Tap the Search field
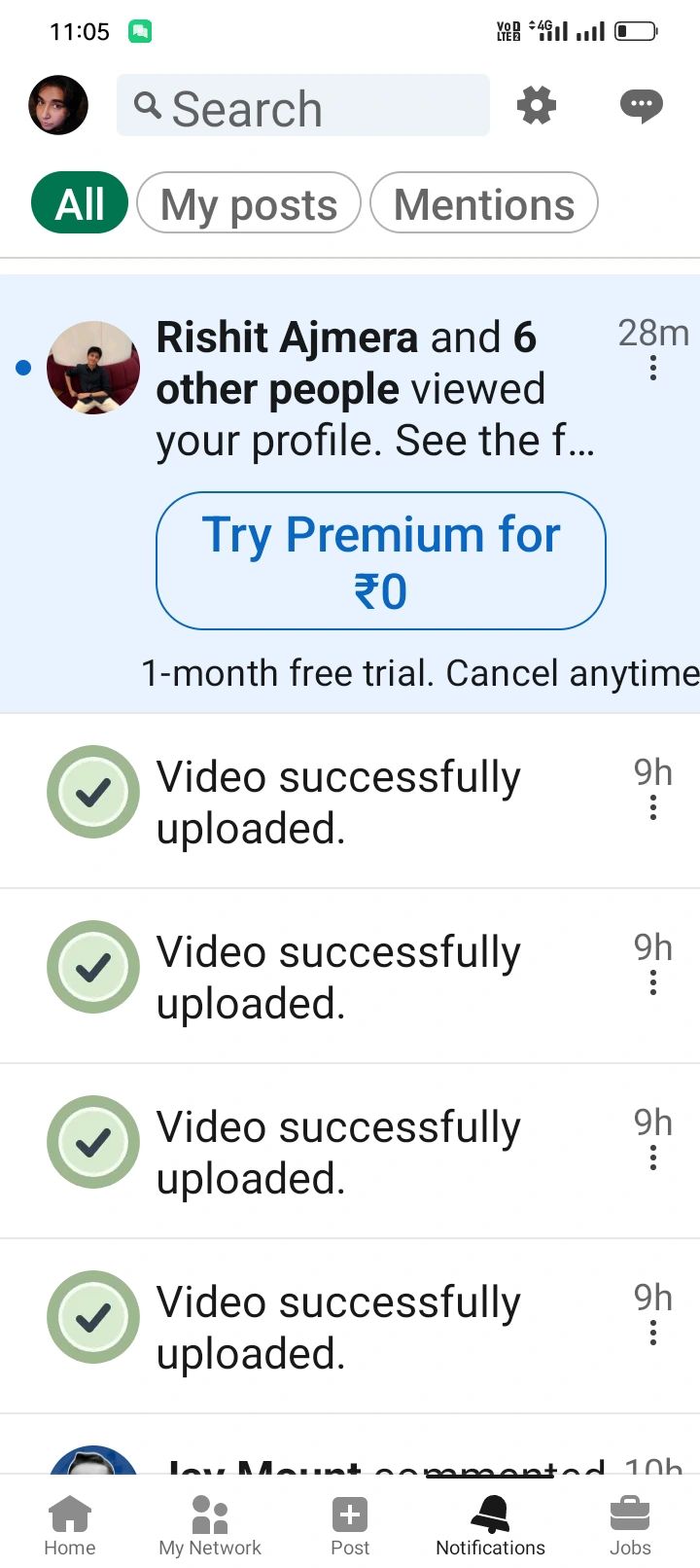The height and width of the screenshot is (1568, 700). tap(302, 105)
